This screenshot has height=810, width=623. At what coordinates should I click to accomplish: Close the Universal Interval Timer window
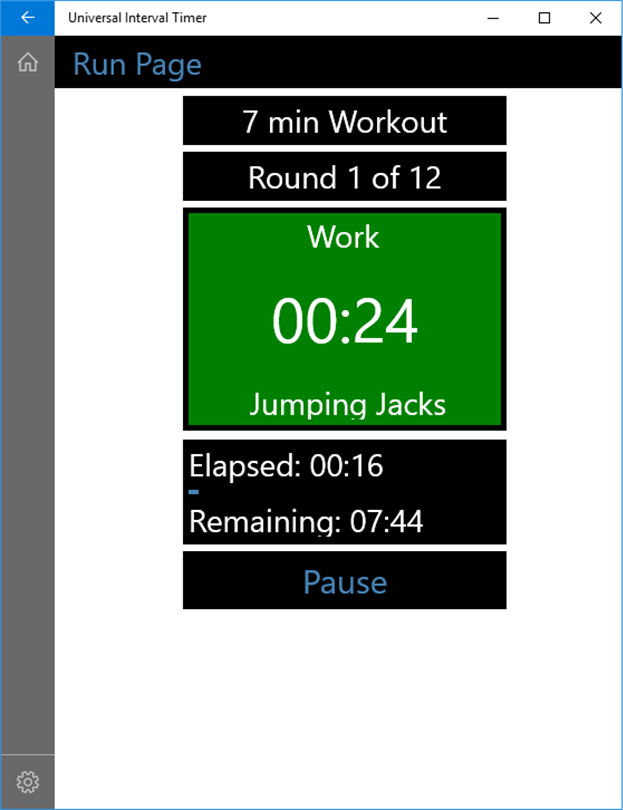click(x=596, y=17)
